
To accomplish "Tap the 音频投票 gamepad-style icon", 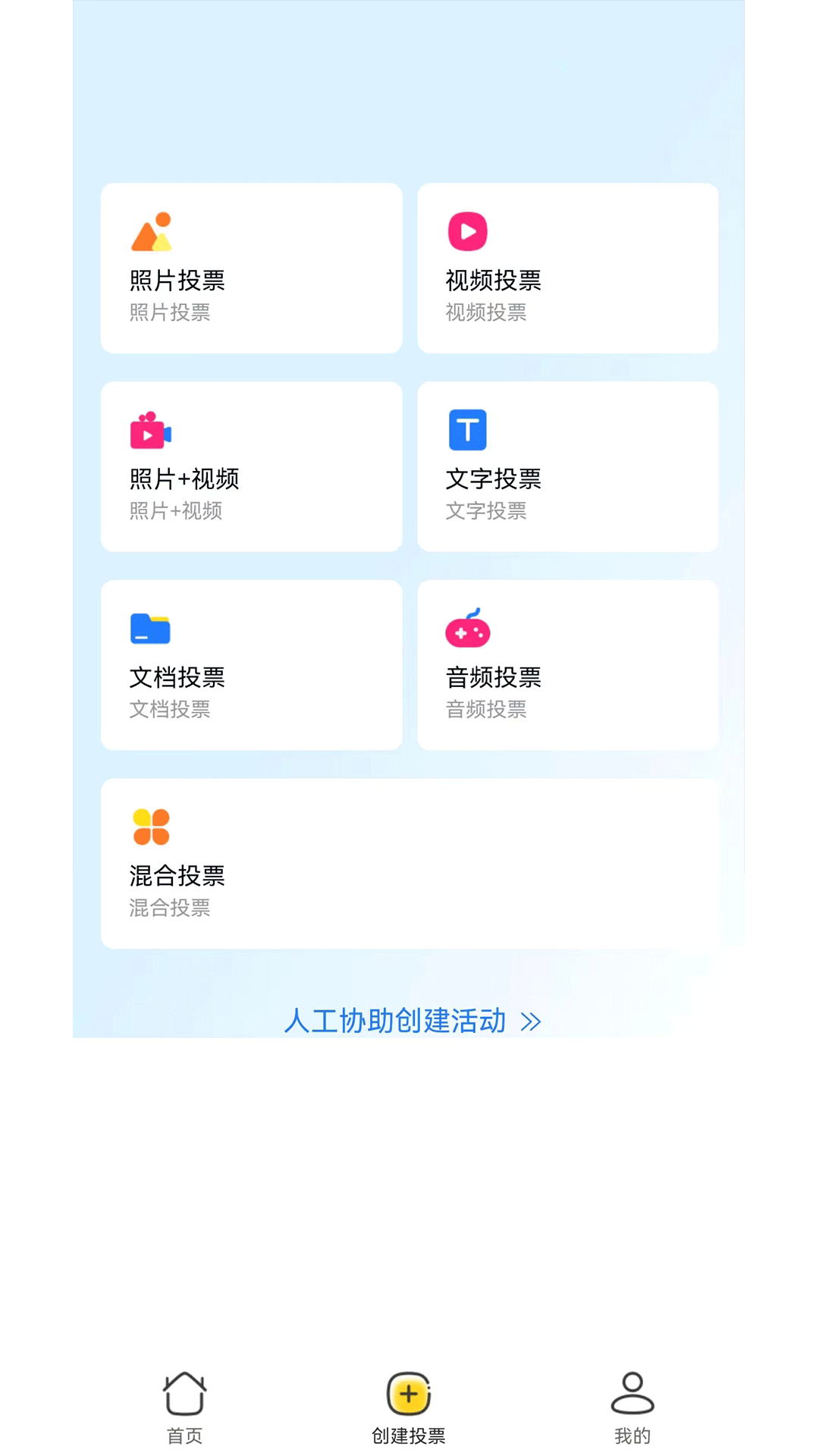I will [468, 628].
